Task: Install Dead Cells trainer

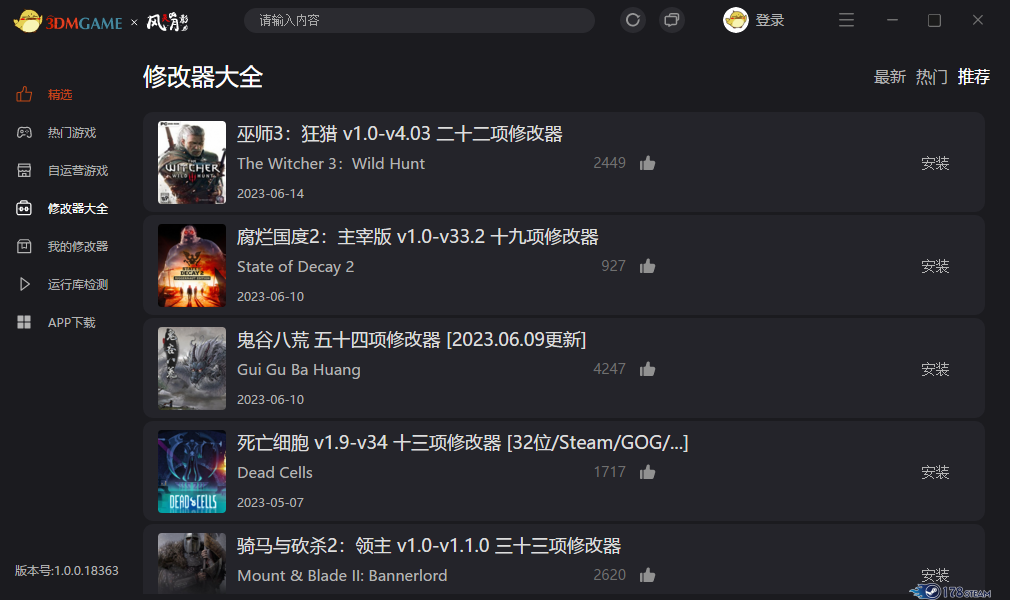Action: [x=935, y=473]
